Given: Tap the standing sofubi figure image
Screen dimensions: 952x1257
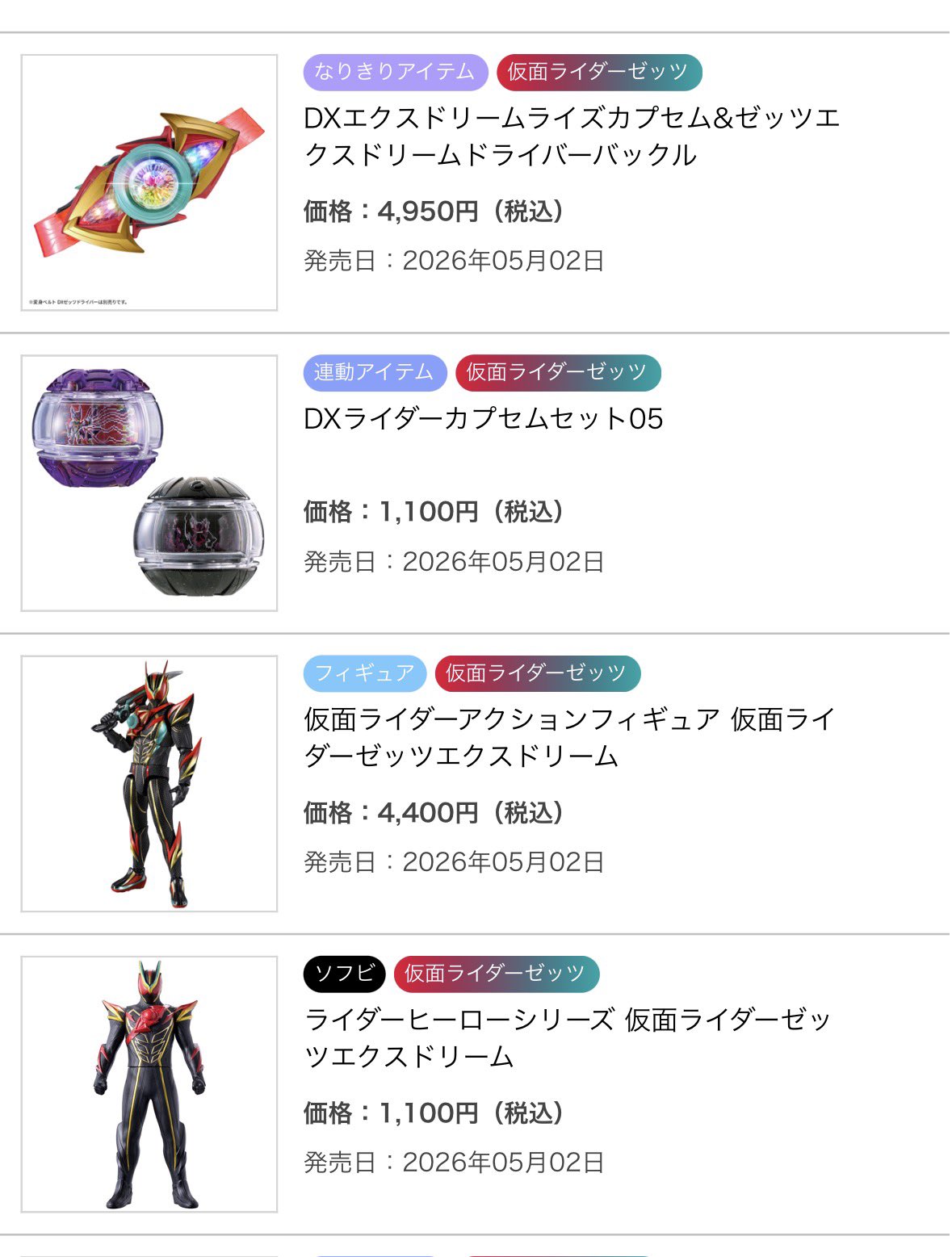Looking at the screenshot, I should point(149,1083).
